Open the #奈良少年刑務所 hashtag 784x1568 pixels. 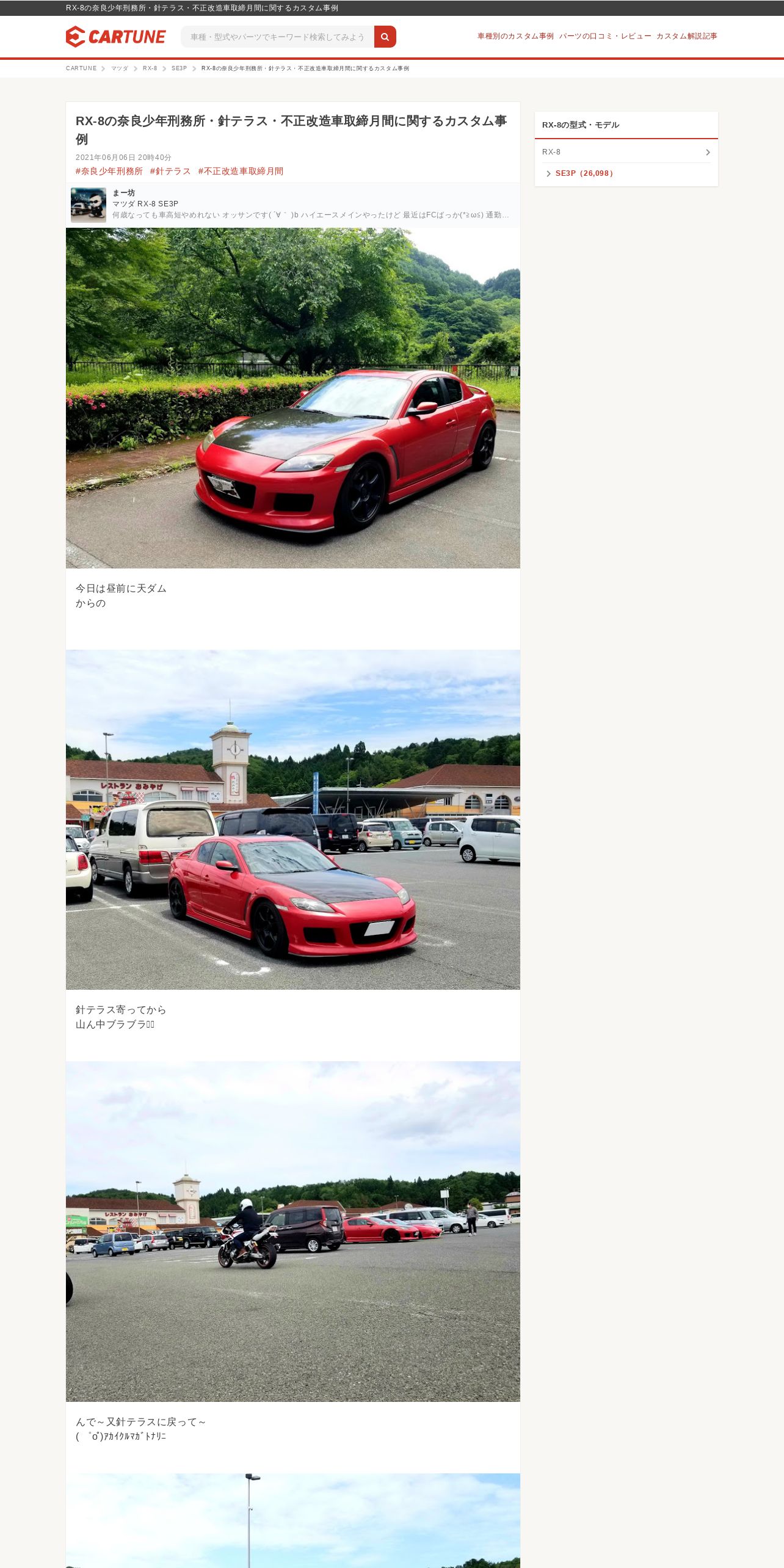tap(109, 171)
